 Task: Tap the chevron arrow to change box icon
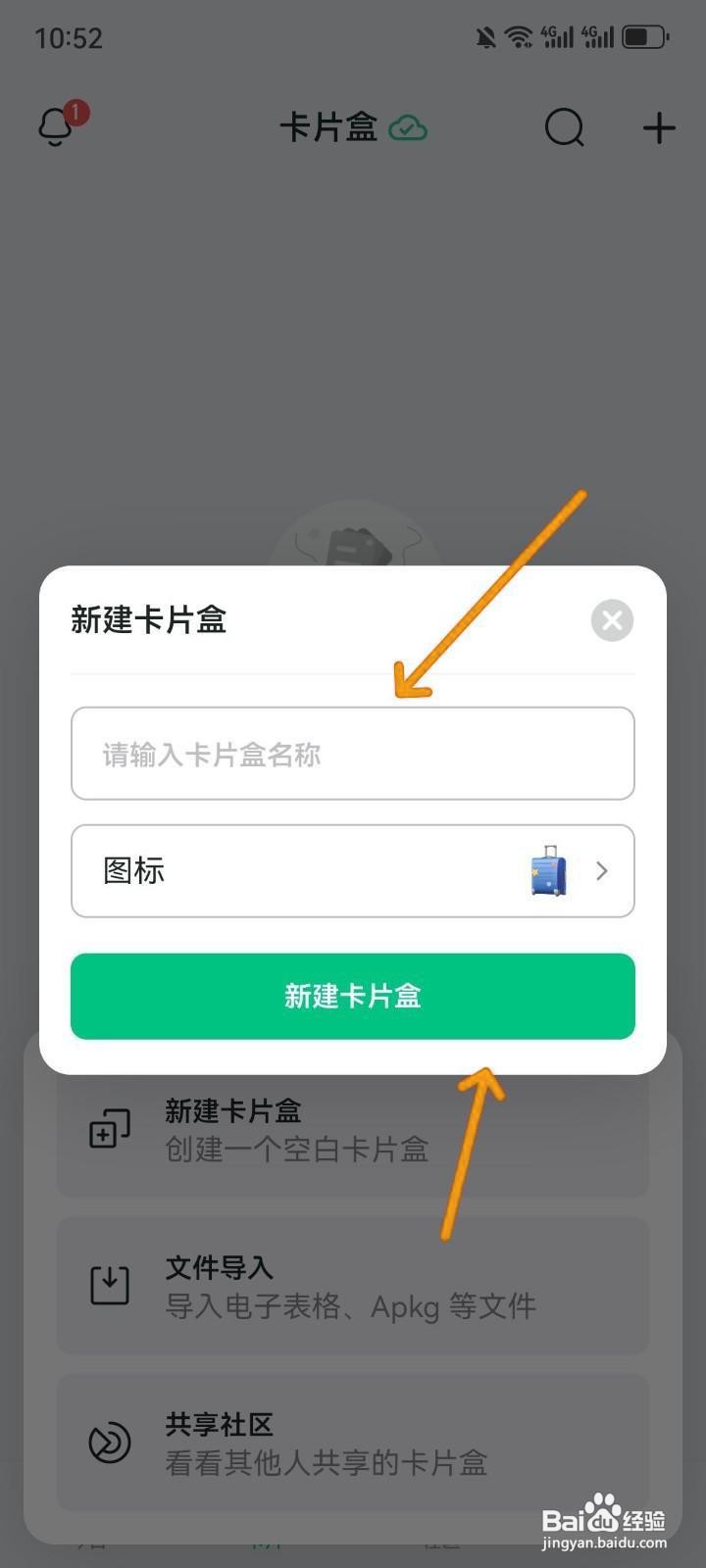pyautogui.click(x=602, y=871)
